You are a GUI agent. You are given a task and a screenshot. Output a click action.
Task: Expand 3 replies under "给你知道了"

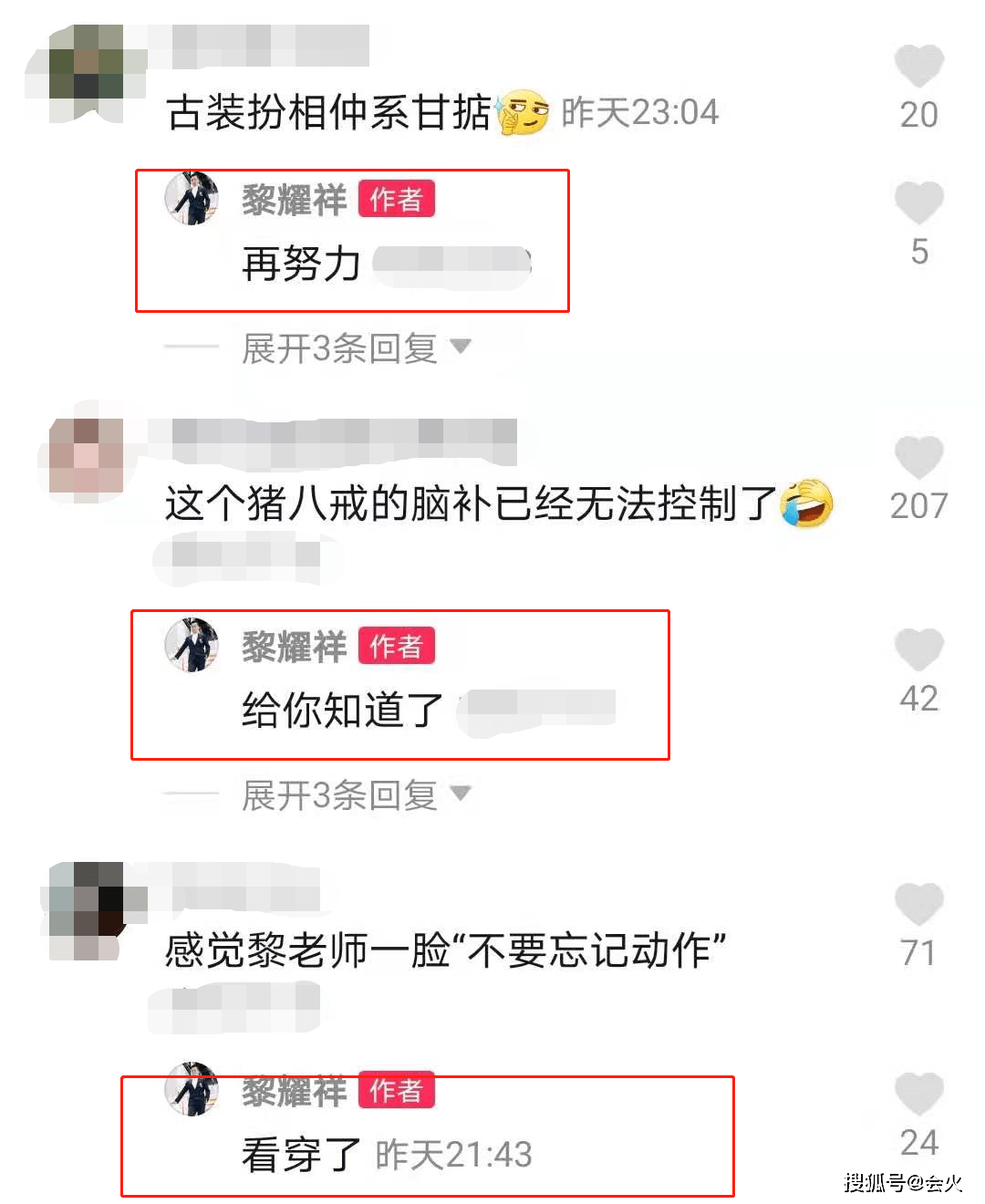pos(356,794)
